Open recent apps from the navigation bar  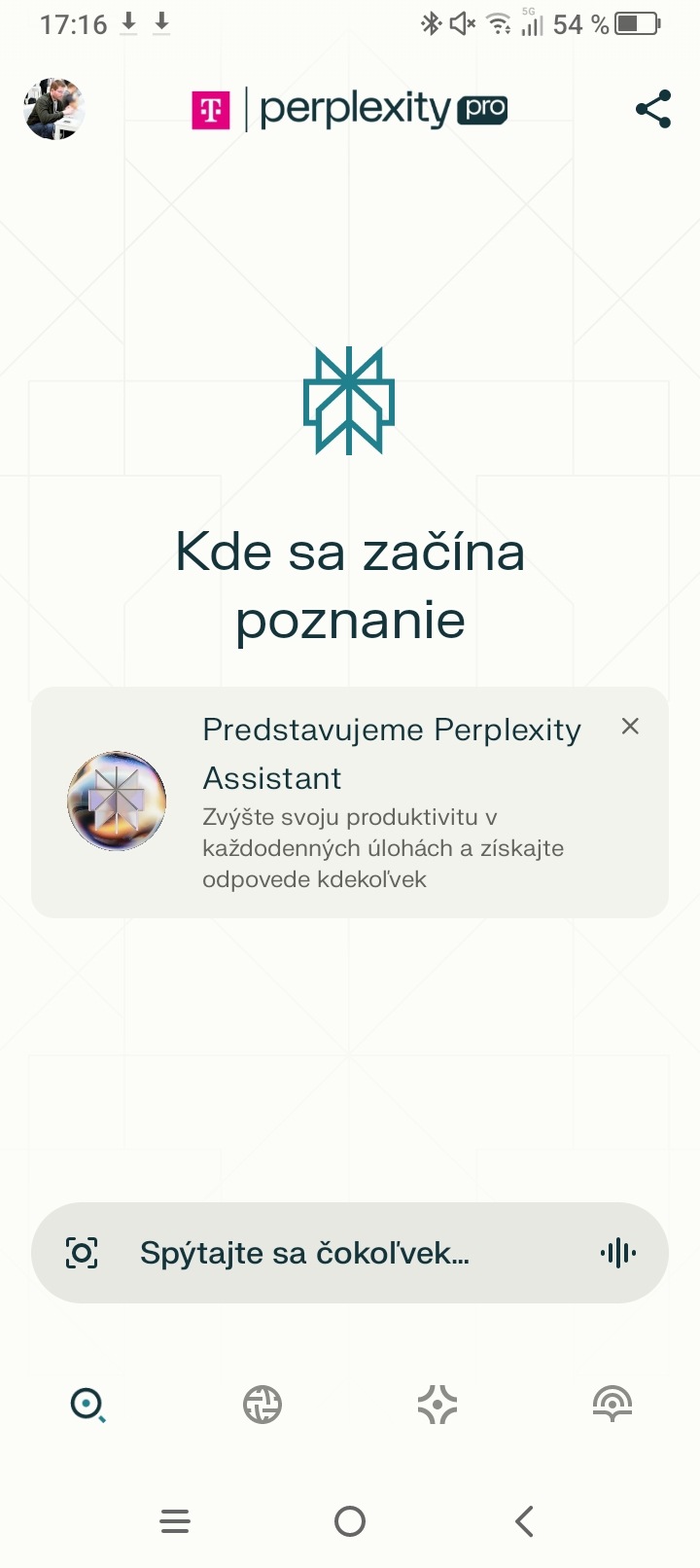(175, 1521)
